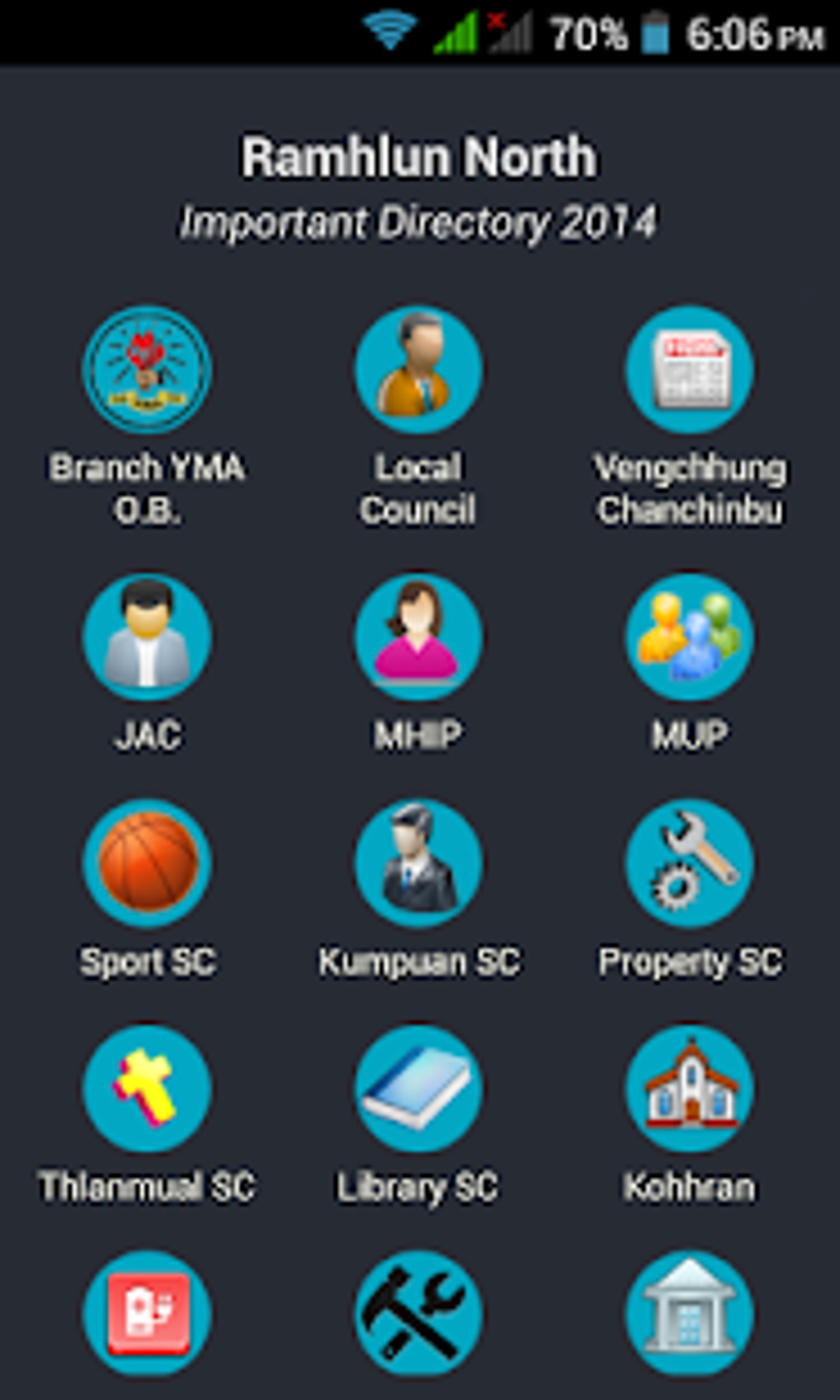Select Thlanmual SC

point(147,1088)
